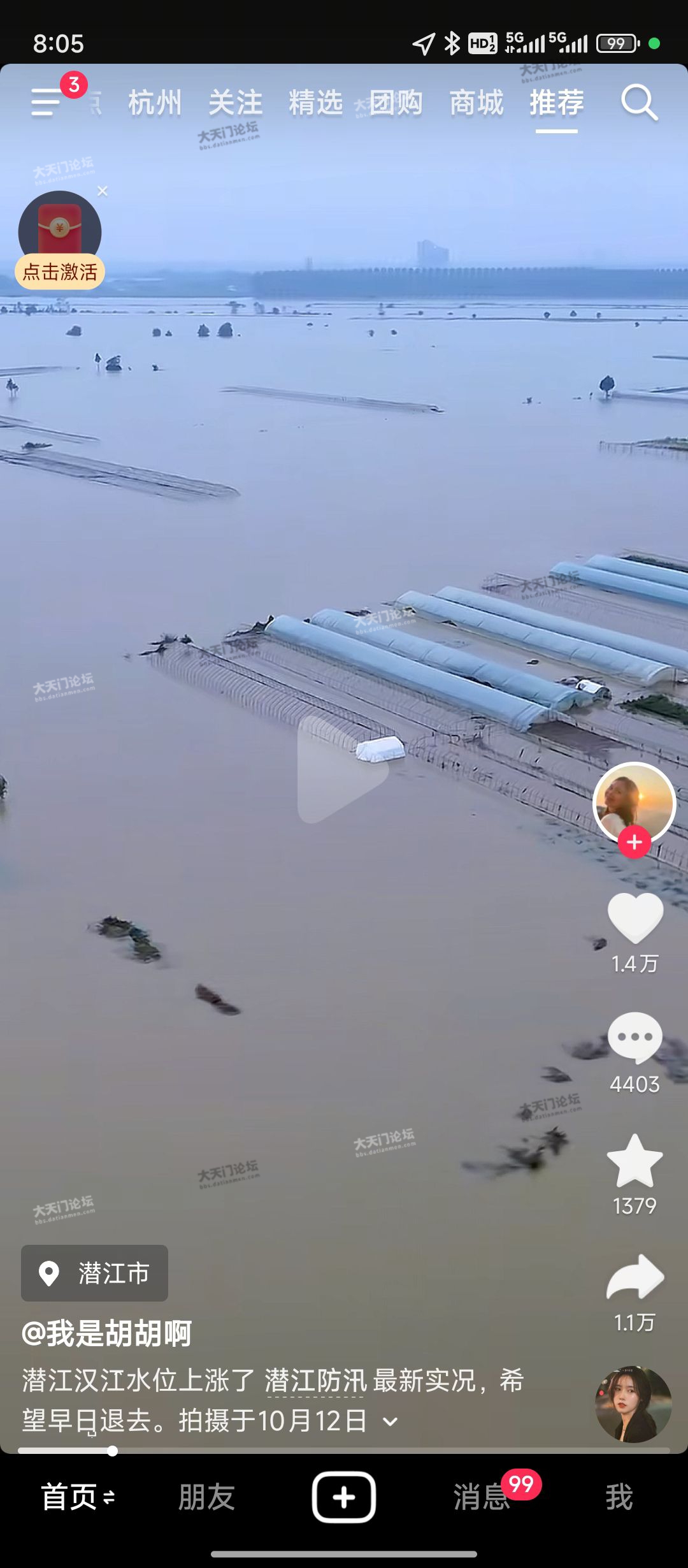Viewport: 688px width, 1568px height.
Task: Resume the paused video
Action: click(343, 769)
